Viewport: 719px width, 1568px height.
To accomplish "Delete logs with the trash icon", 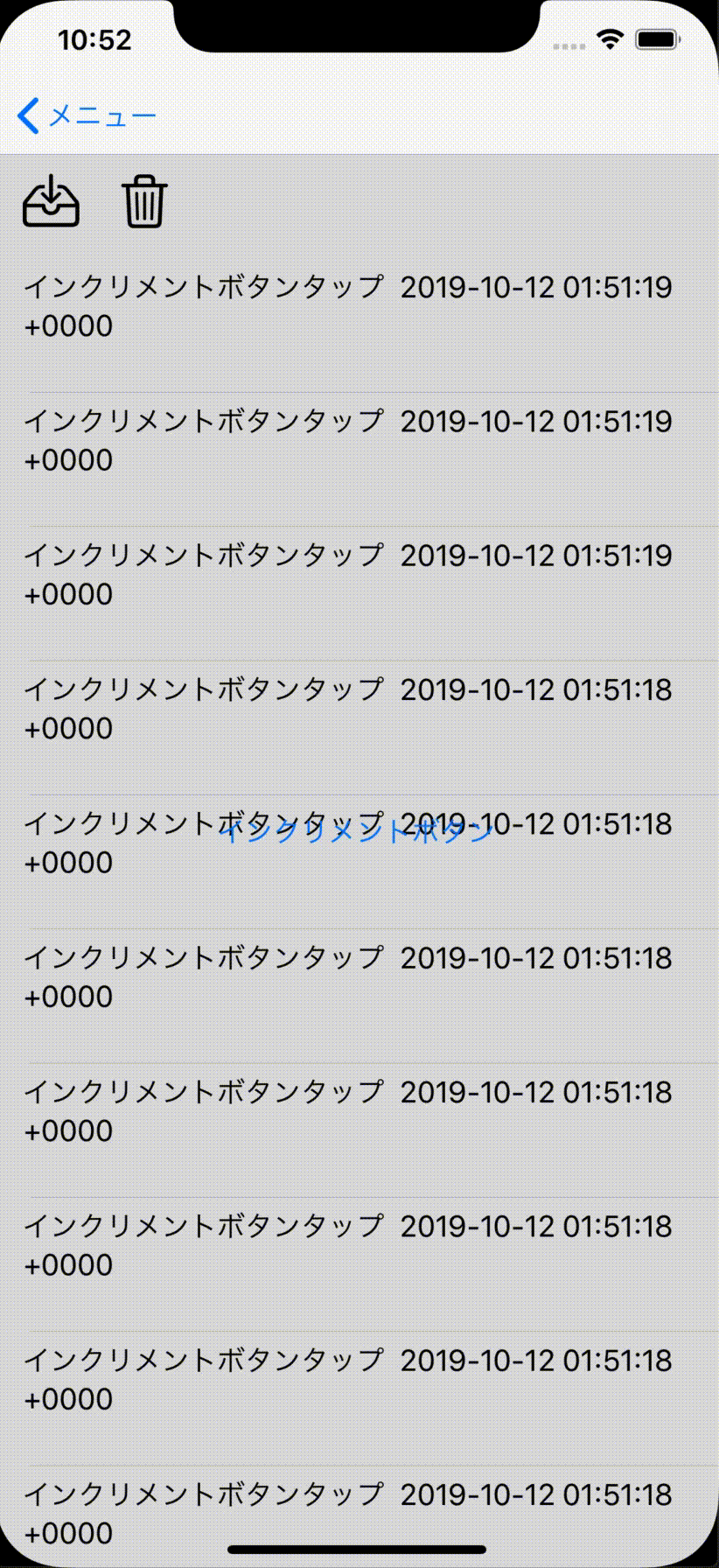I will [x=144, y=201].
